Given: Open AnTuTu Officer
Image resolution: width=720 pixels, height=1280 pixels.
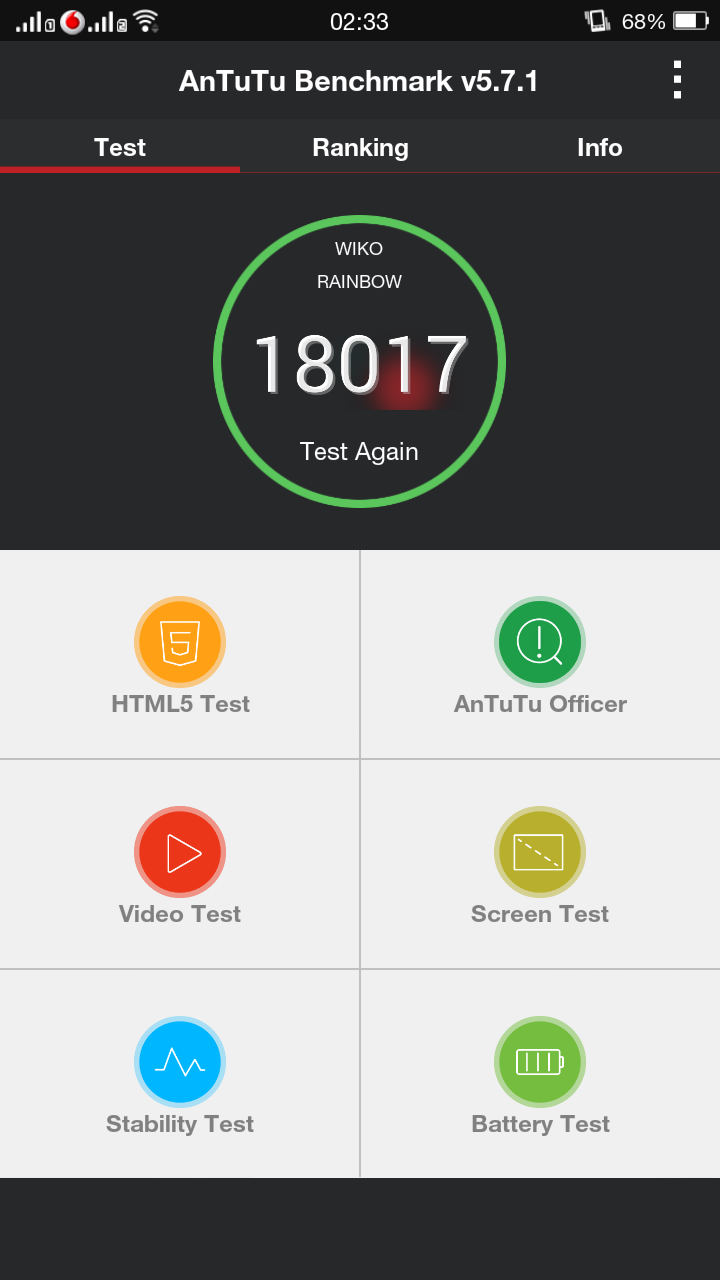Looking at the screenshot, I should pos(540,654).
